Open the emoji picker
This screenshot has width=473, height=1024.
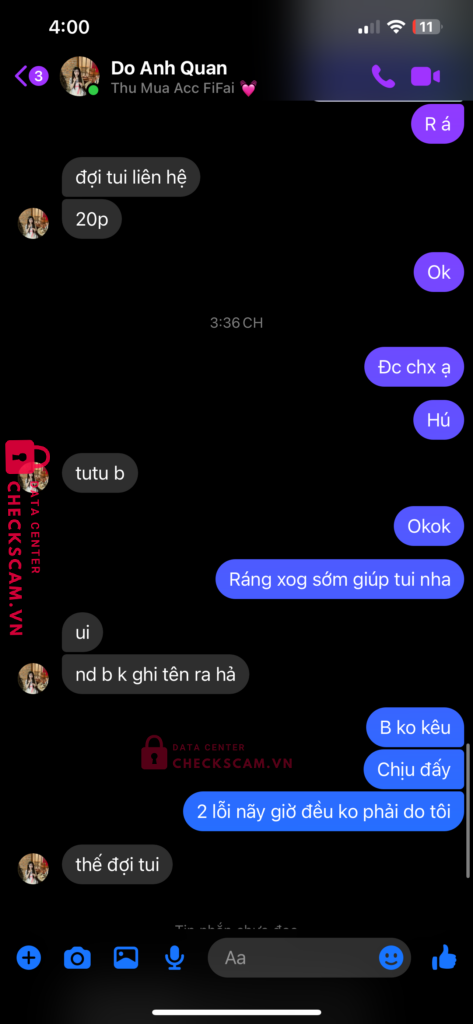391,958
